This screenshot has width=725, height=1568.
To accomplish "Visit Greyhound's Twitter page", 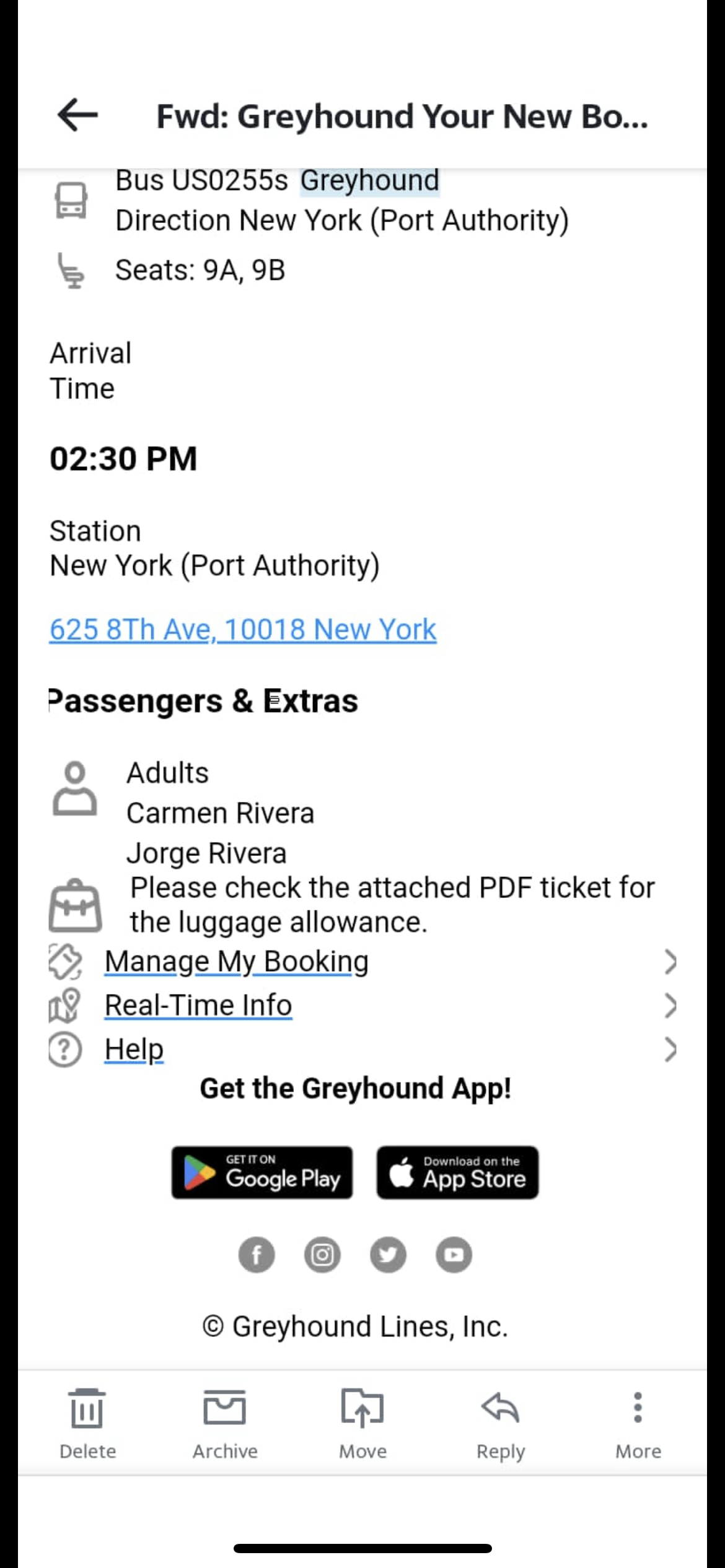I will click(x=388, y=1255).
